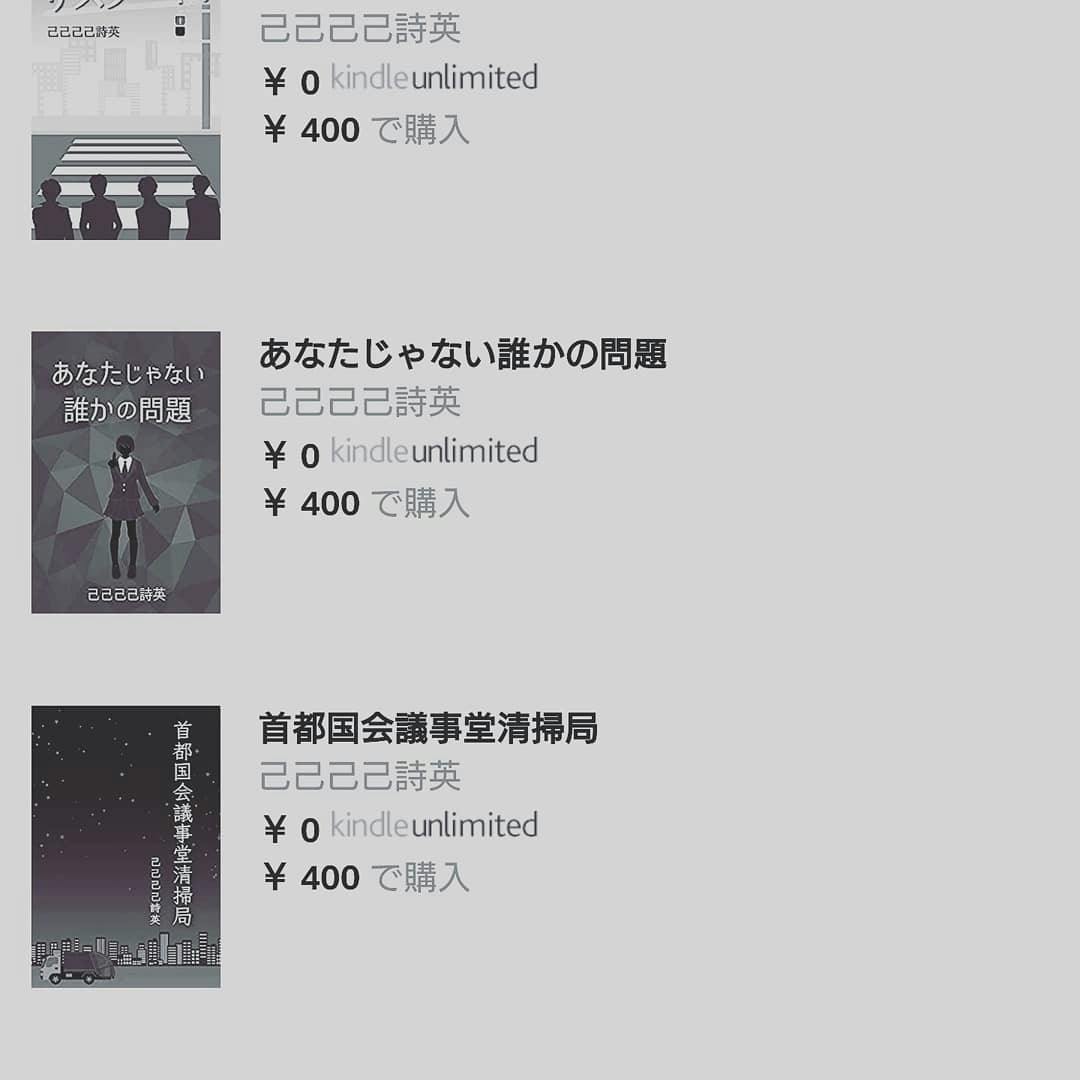Screen dimensions: 1080x1080
Task: Open the top book with crosswalk cover
Action: [x=126, y=120]
